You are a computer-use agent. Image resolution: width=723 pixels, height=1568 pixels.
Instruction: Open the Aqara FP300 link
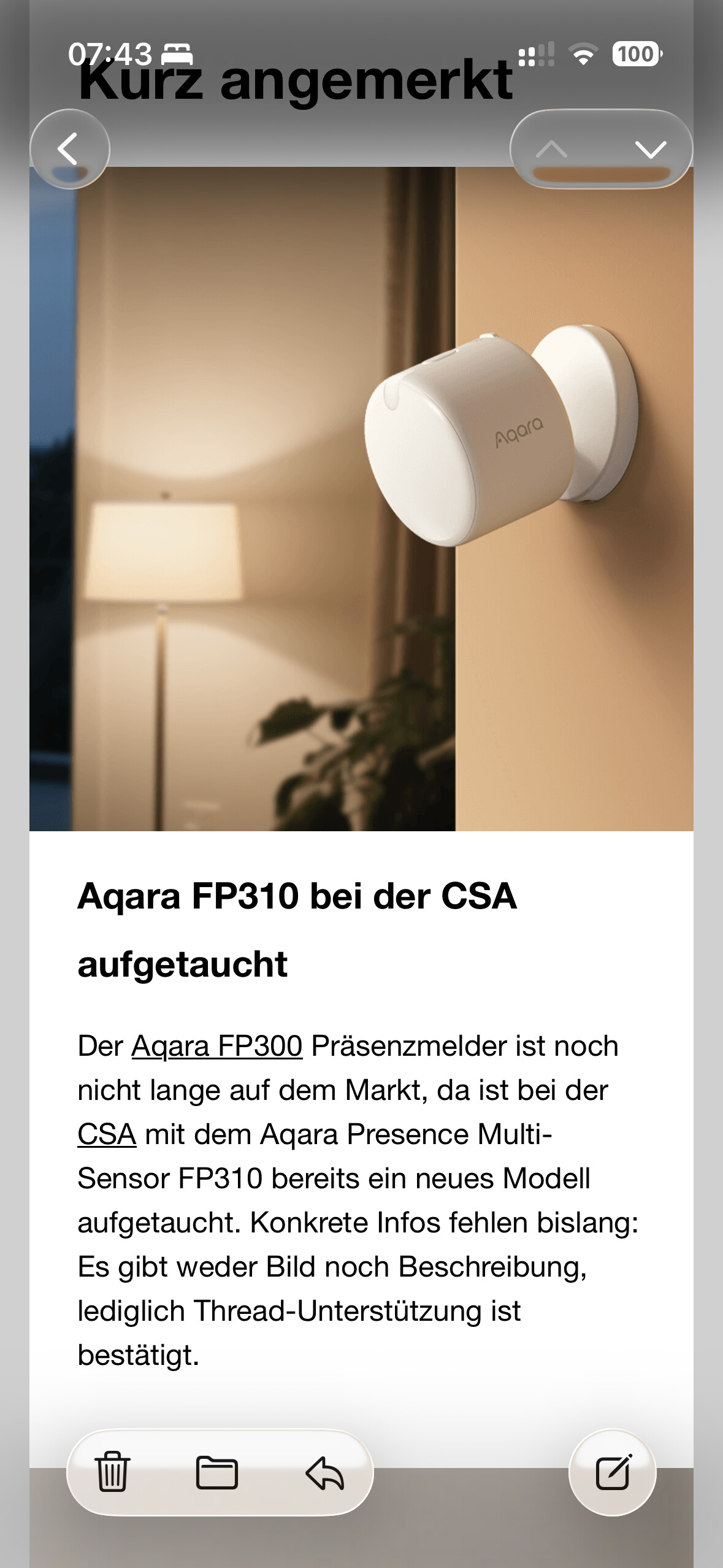pyautogui.click(x=216, y=1047)
